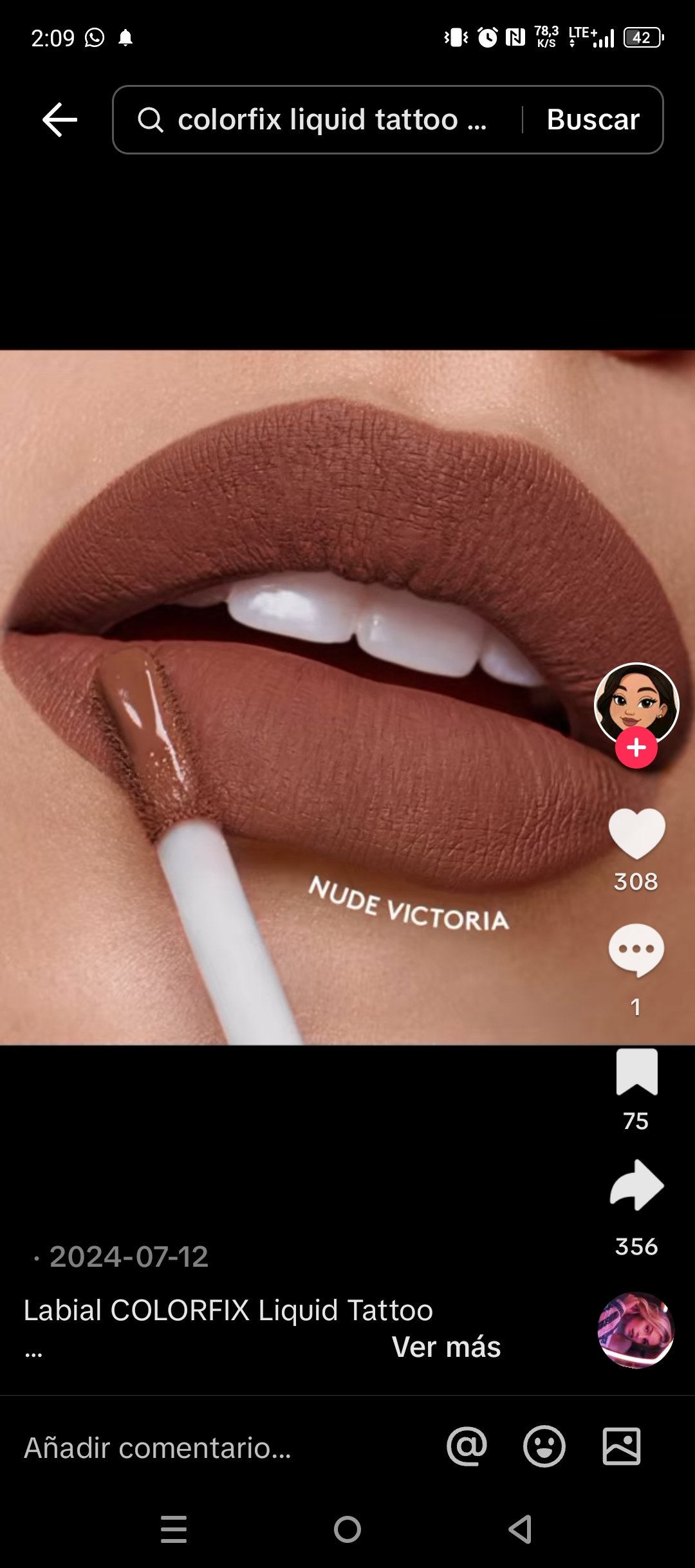This screenshot has height=1568, width=695.
Task: Open the emoji picker in comment bar
Action: coord(544,1446)
